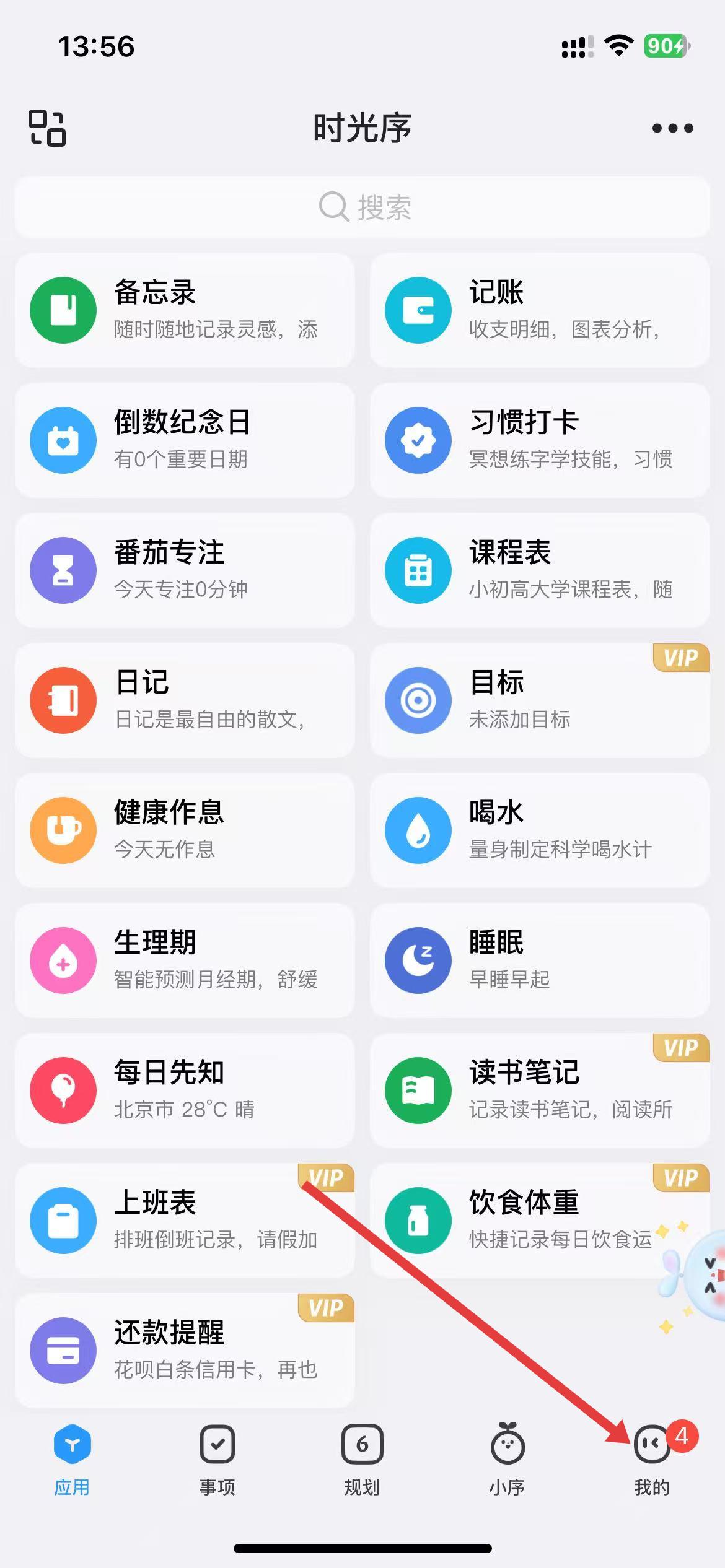725x1568 pixels.
Task: Open the 目标 goals card
Action: click(x=539, y=700)
